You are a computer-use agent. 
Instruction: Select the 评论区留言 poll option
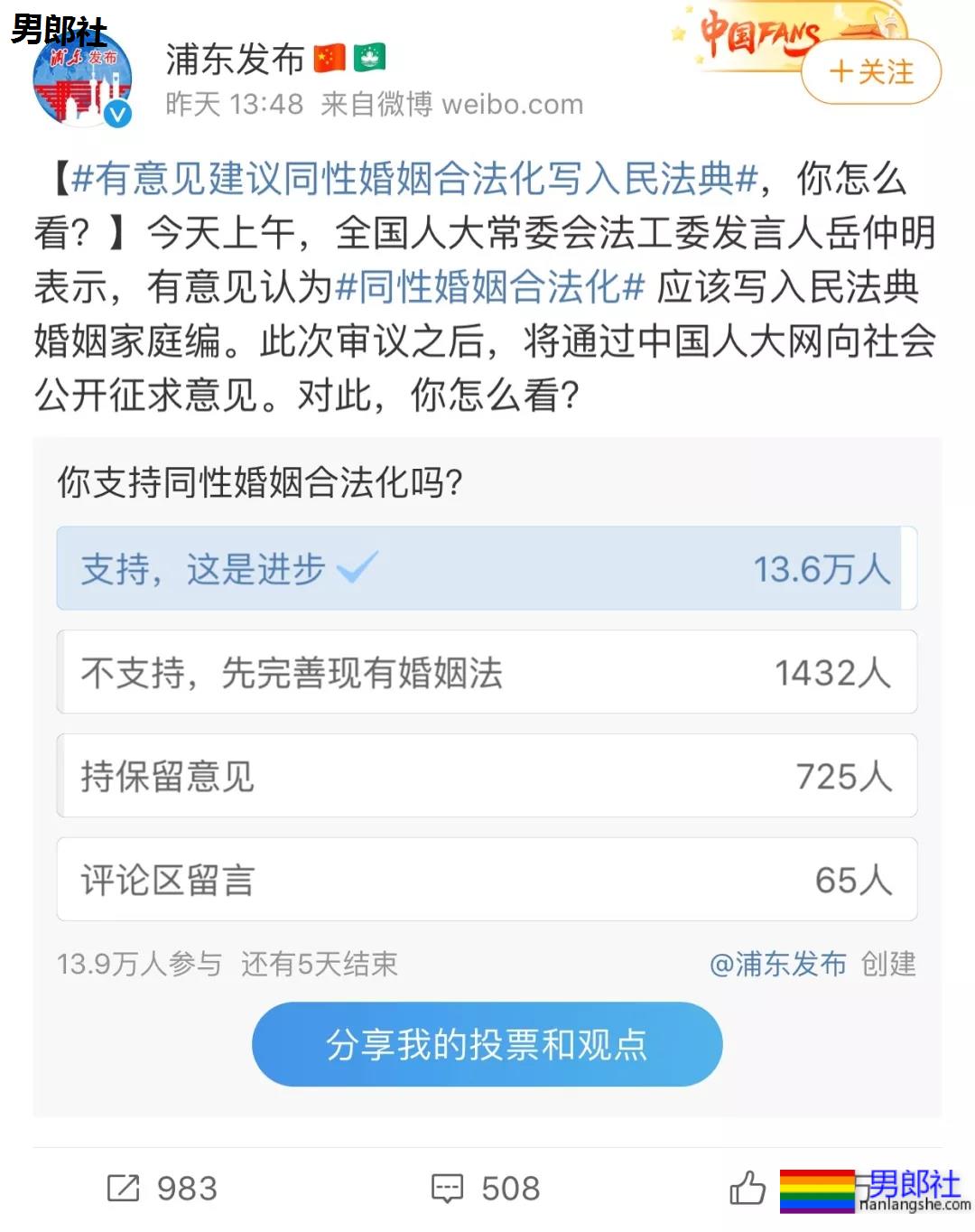click(x=486, y=880)
